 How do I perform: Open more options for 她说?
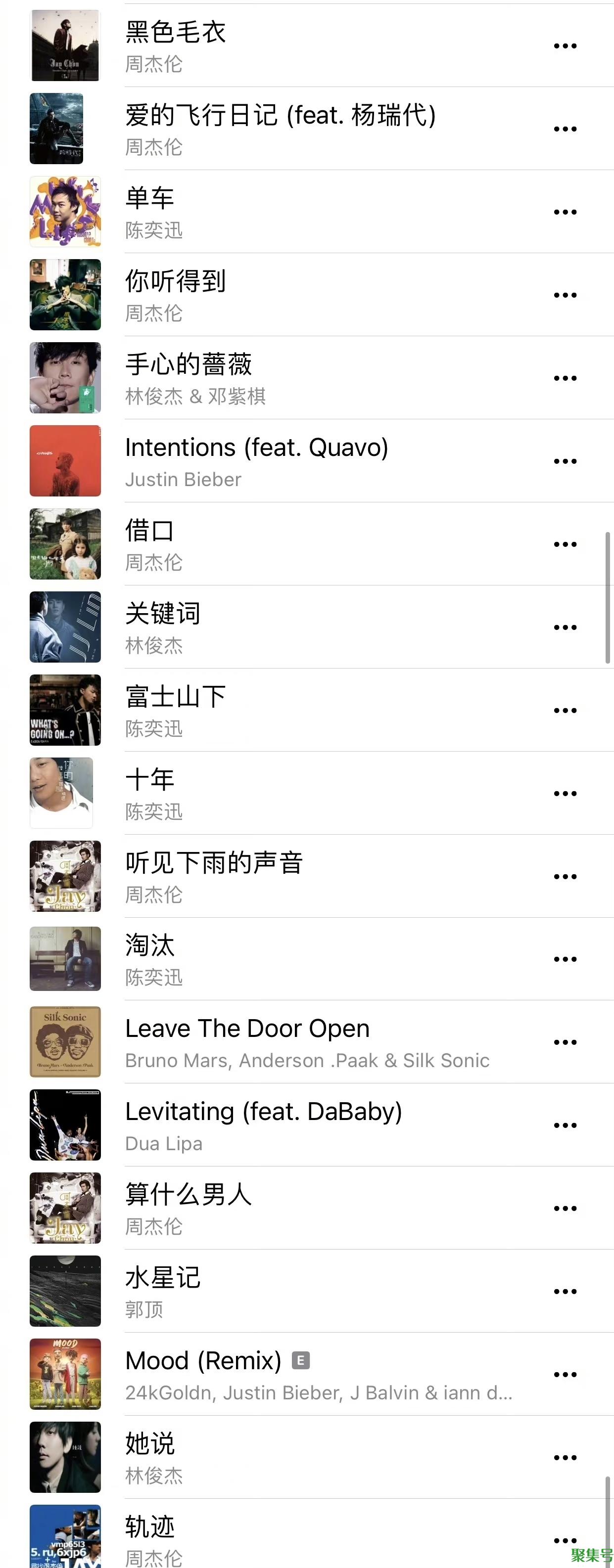(565, 1458)
